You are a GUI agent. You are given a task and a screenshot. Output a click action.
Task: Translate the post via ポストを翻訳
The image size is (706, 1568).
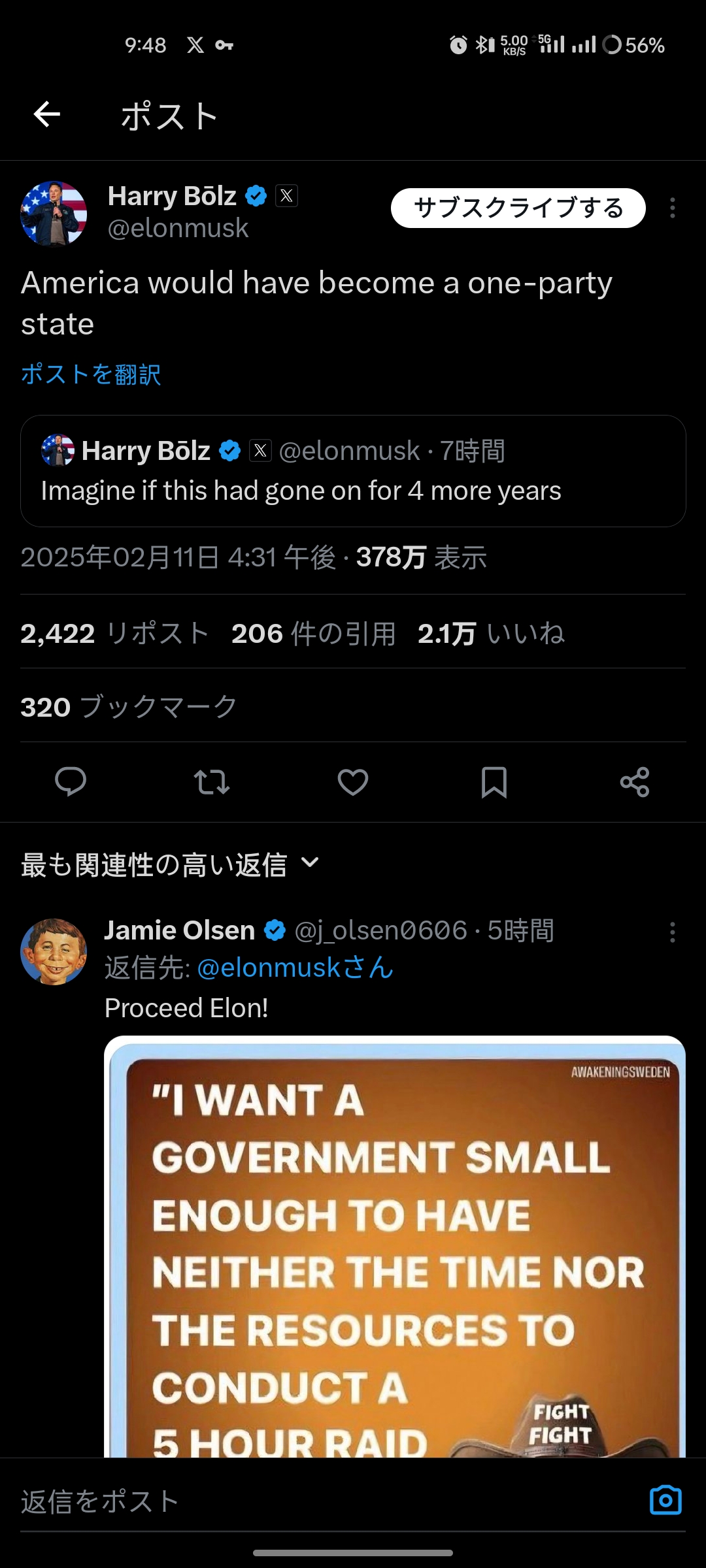point(91,374)
